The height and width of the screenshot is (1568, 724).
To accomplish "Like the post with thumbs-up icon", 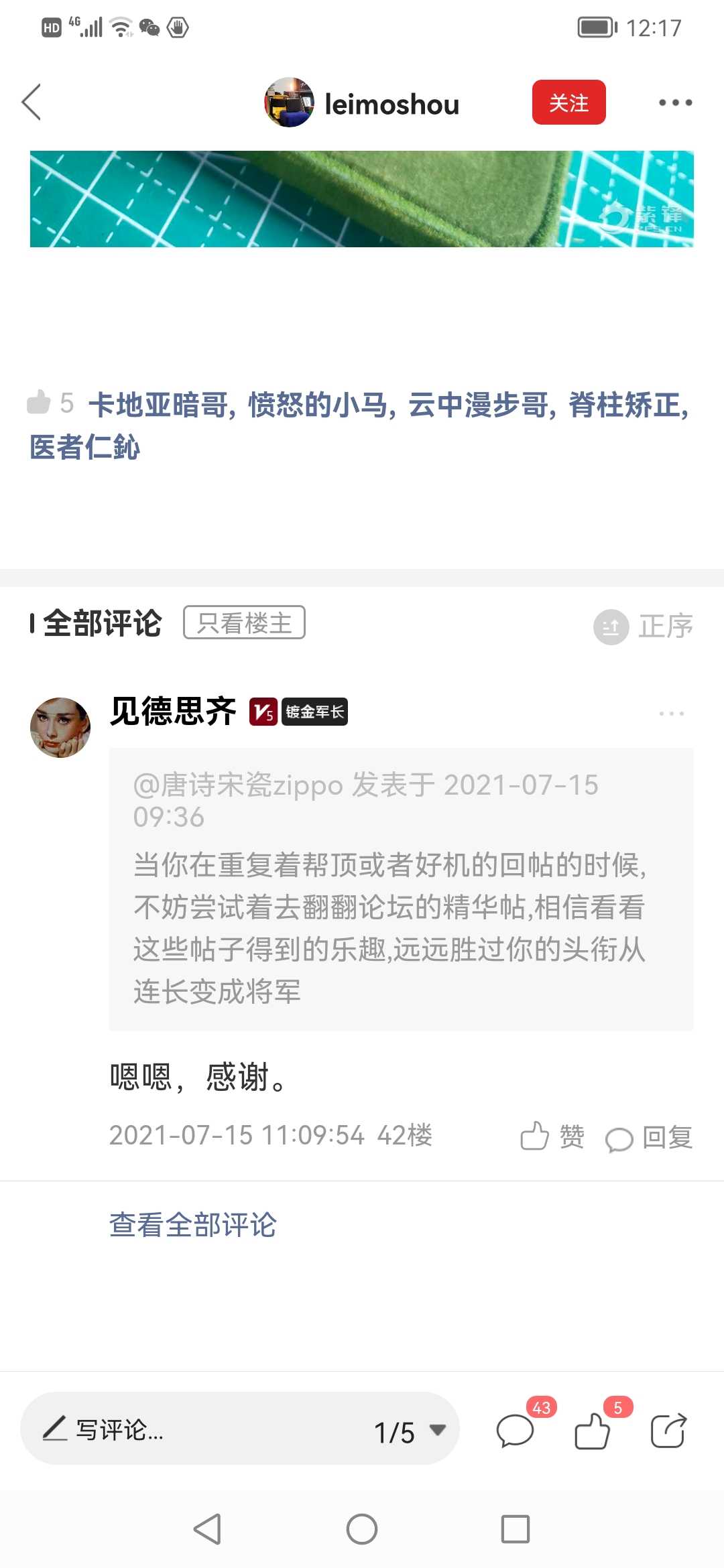I will click(593, 1431).
